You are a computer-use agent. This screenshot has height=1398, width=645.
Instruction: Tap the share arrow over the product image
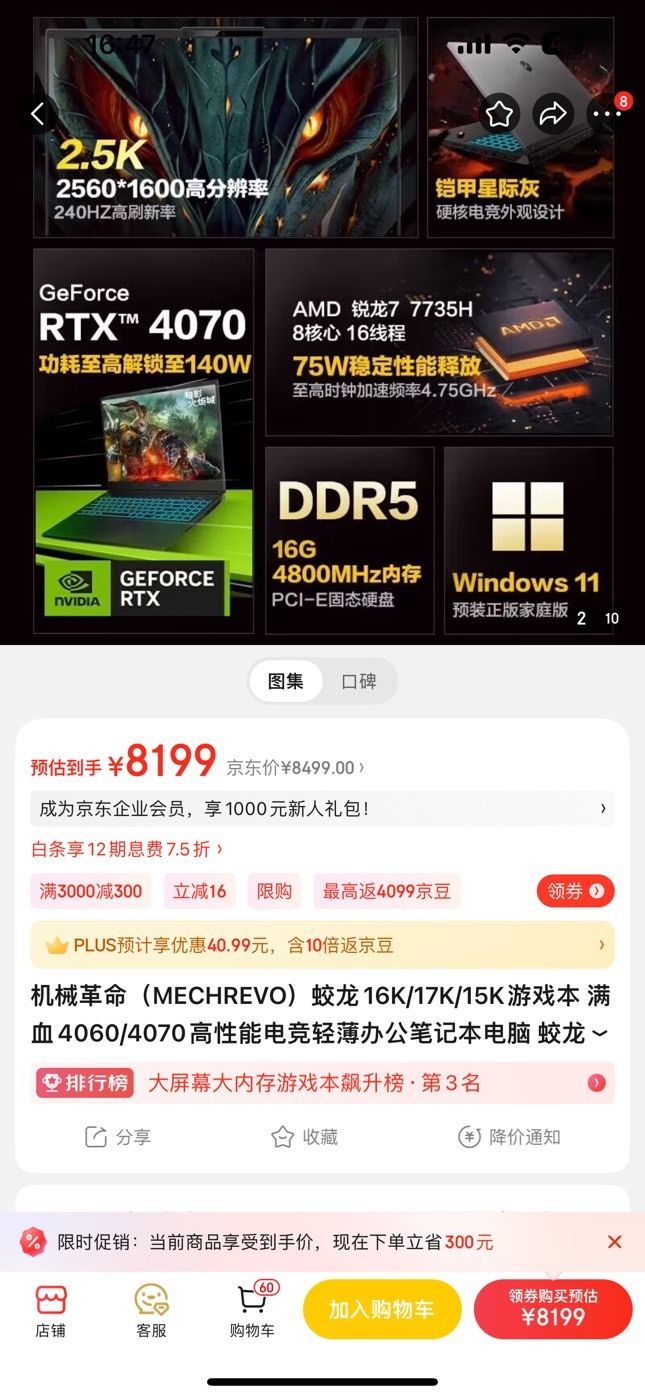552,114
